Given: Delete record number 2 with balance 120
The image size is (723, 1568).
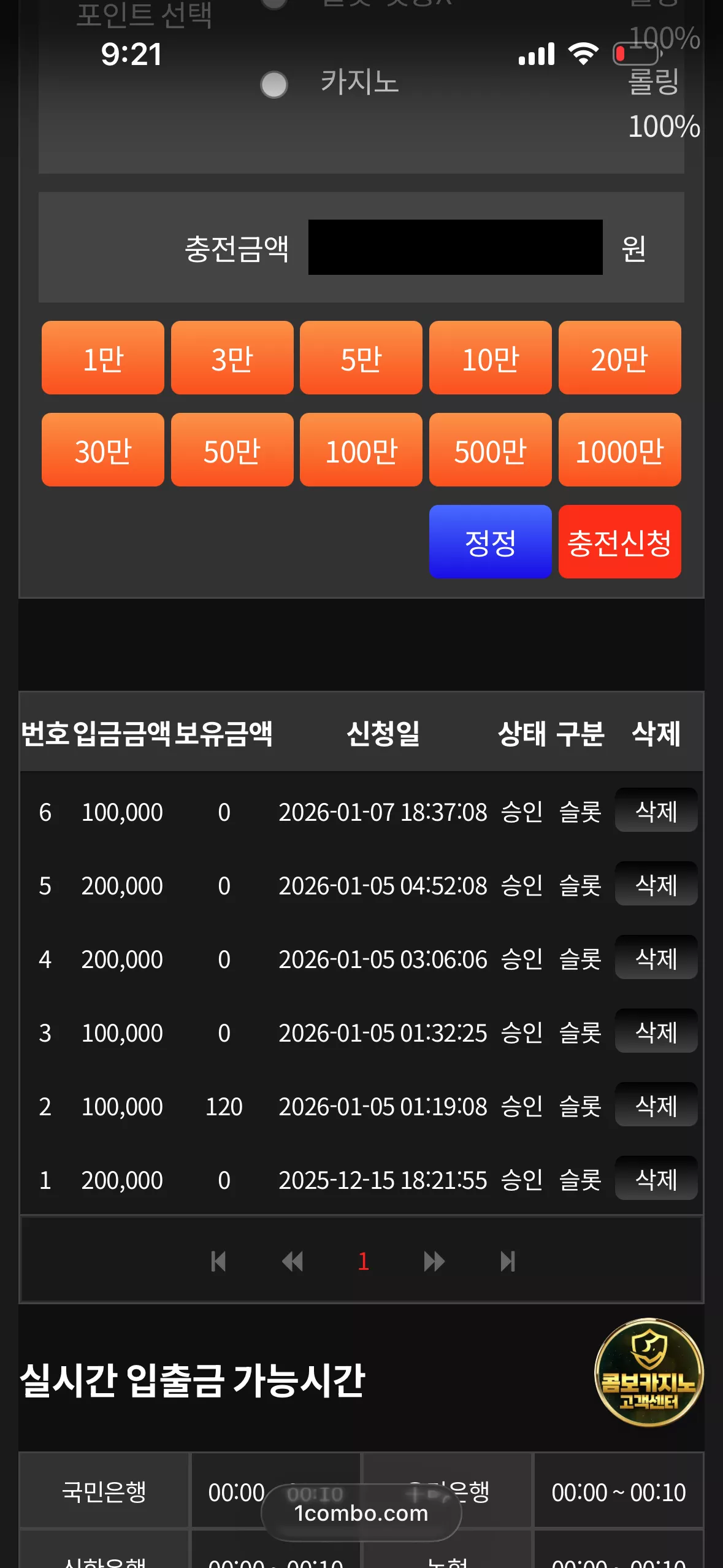Looking at the screenshot, I should pos(656,1105).
